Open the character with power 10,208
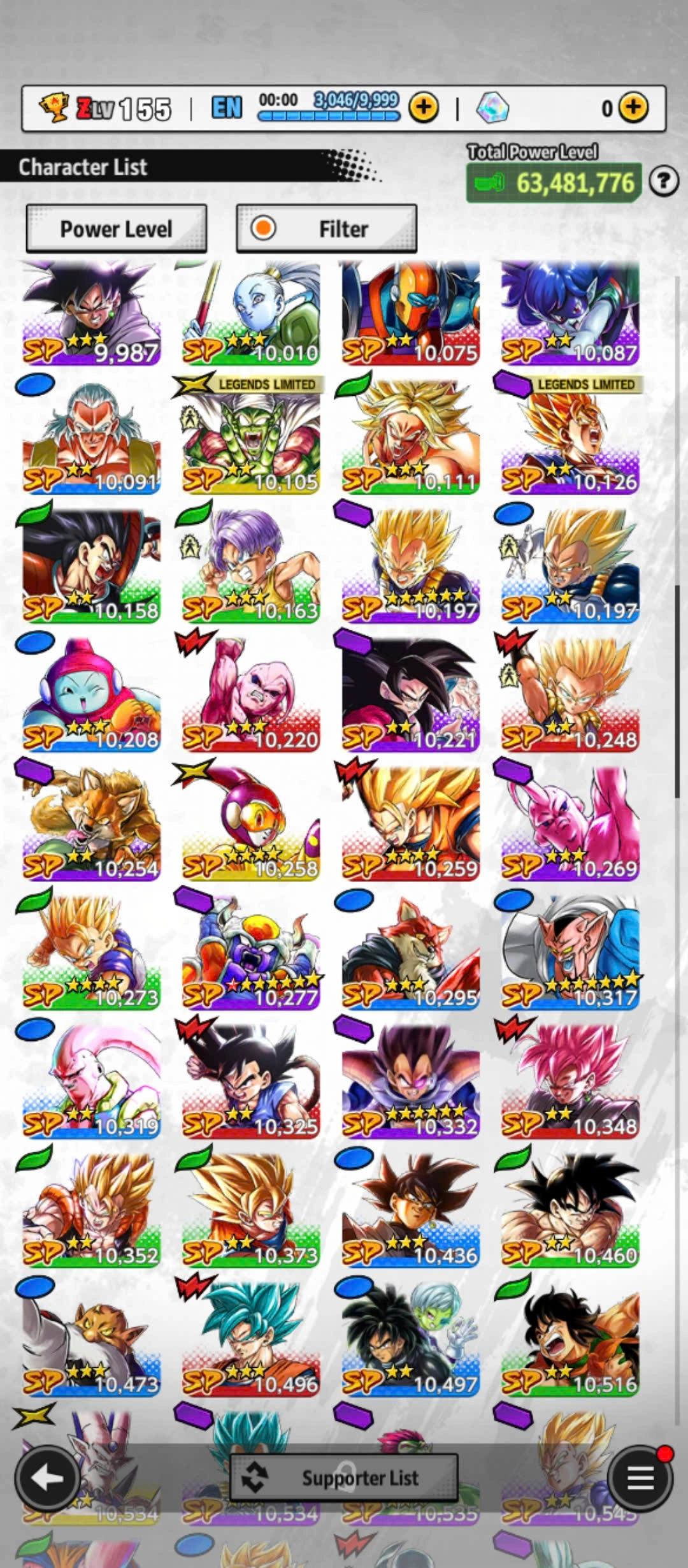 point(91,695)
